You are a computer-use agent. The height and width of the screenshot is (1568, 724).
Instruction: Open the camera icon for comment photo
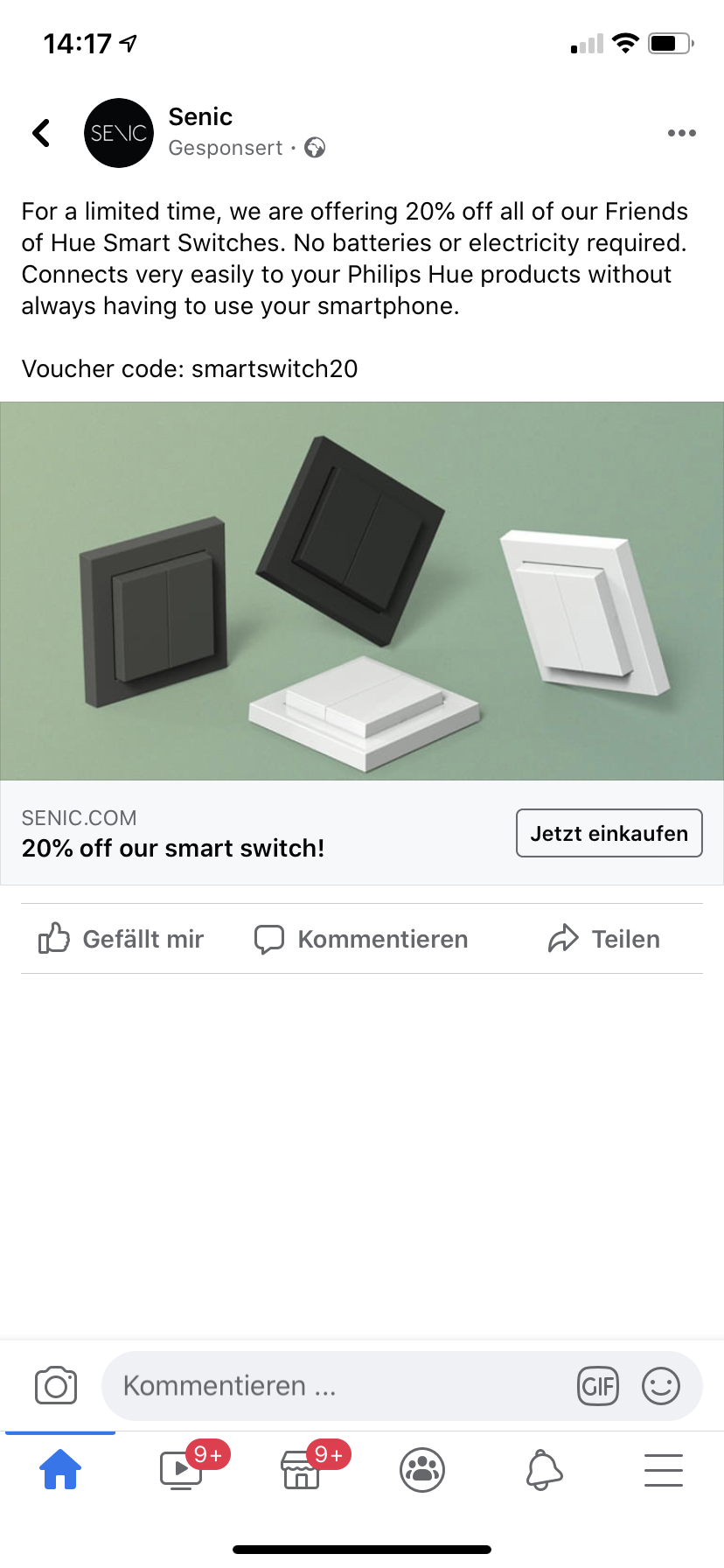point(56,1386)
